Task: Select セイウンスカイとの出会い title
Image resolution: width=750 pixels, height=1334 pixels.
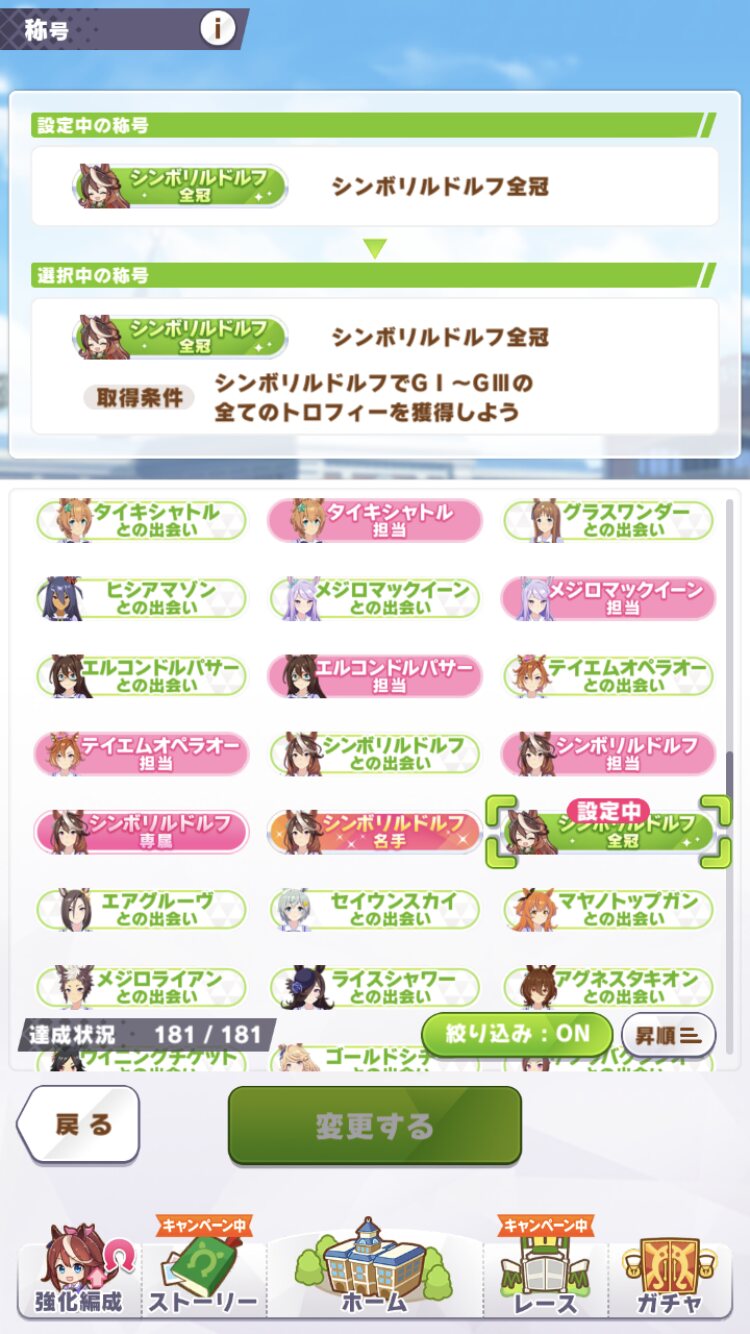Action: pyautogui.click(x=375, y=910)
